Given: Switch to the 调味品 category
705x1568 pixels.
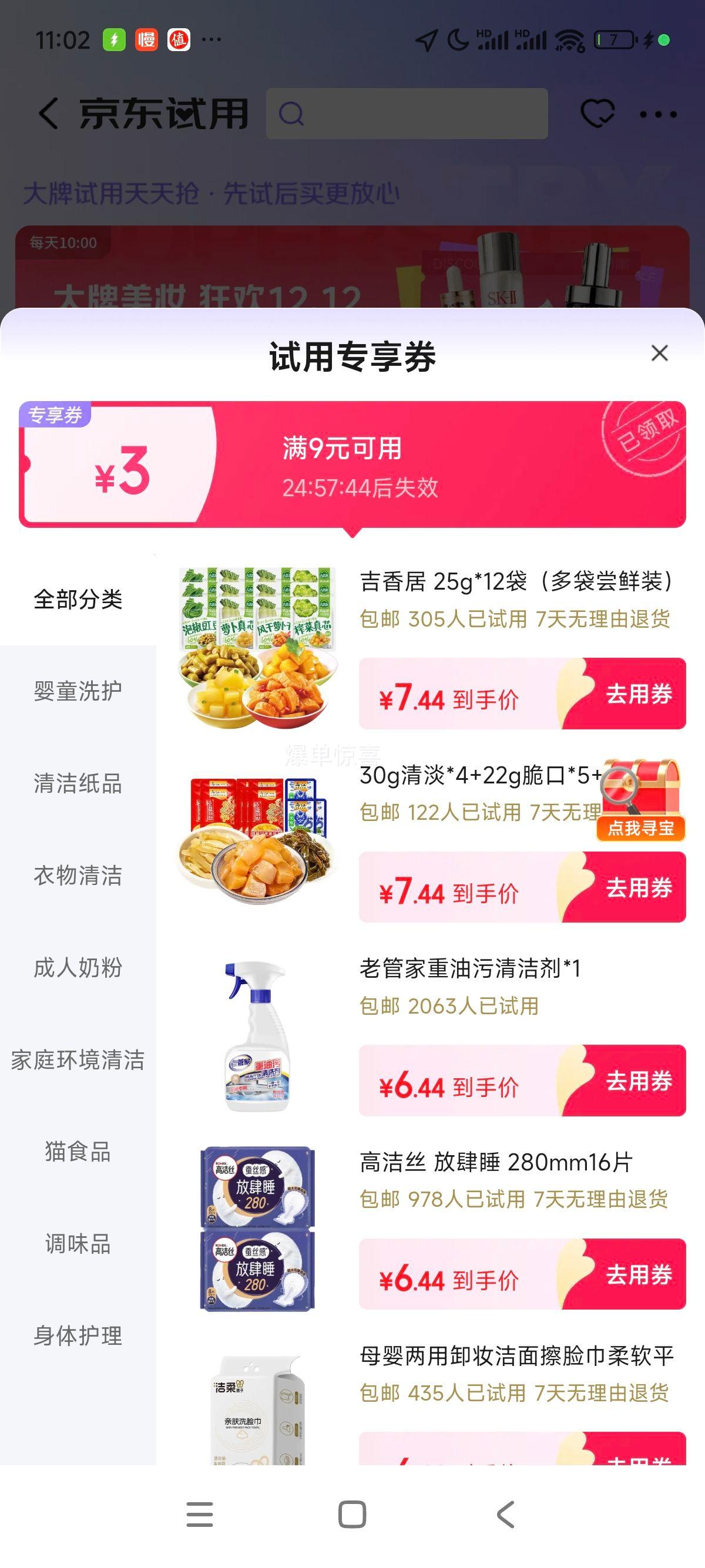Looking at the screenshot, I should (x=78, y=1244).
